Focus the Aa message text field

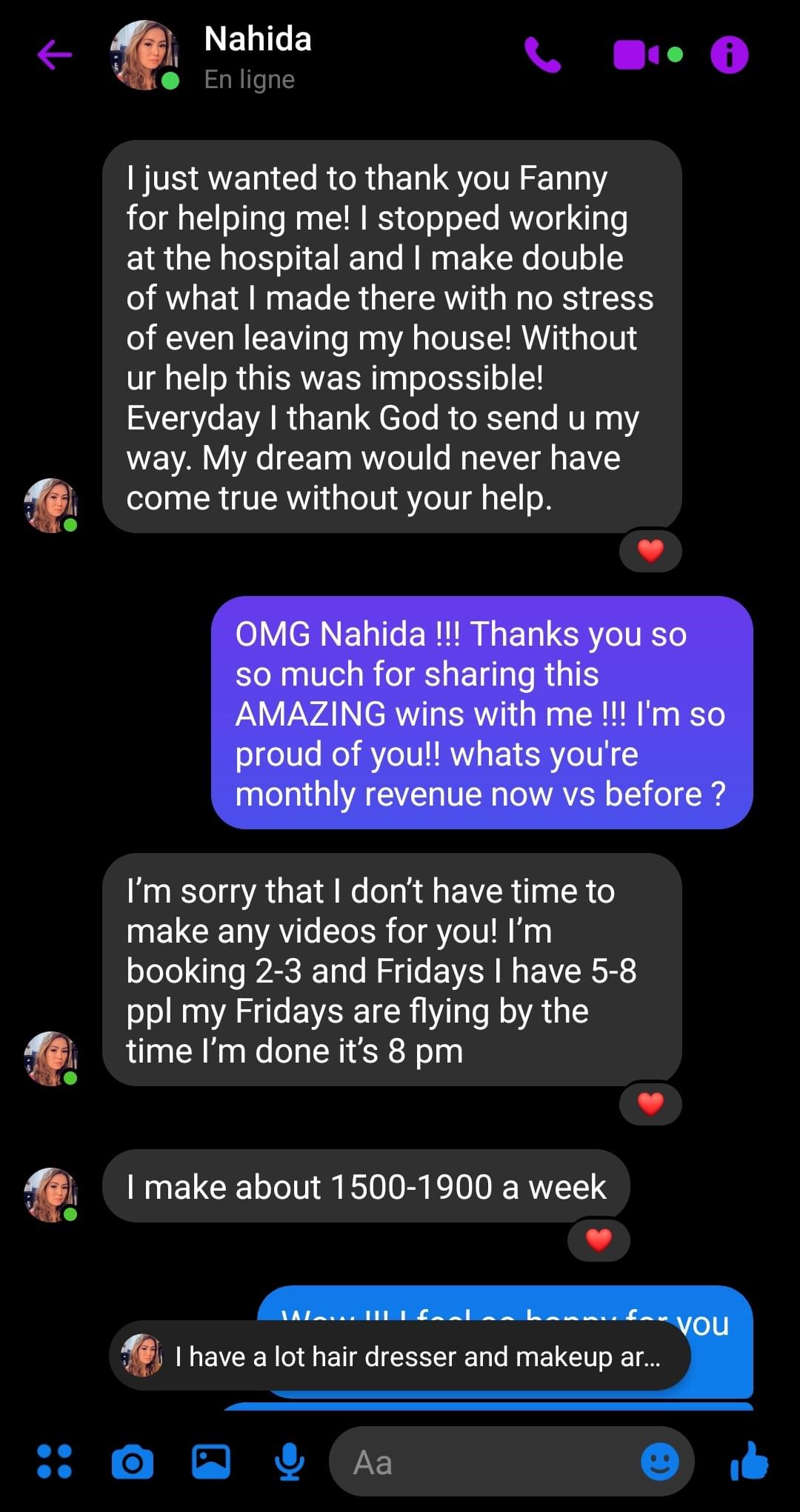tap(481, 1462)
